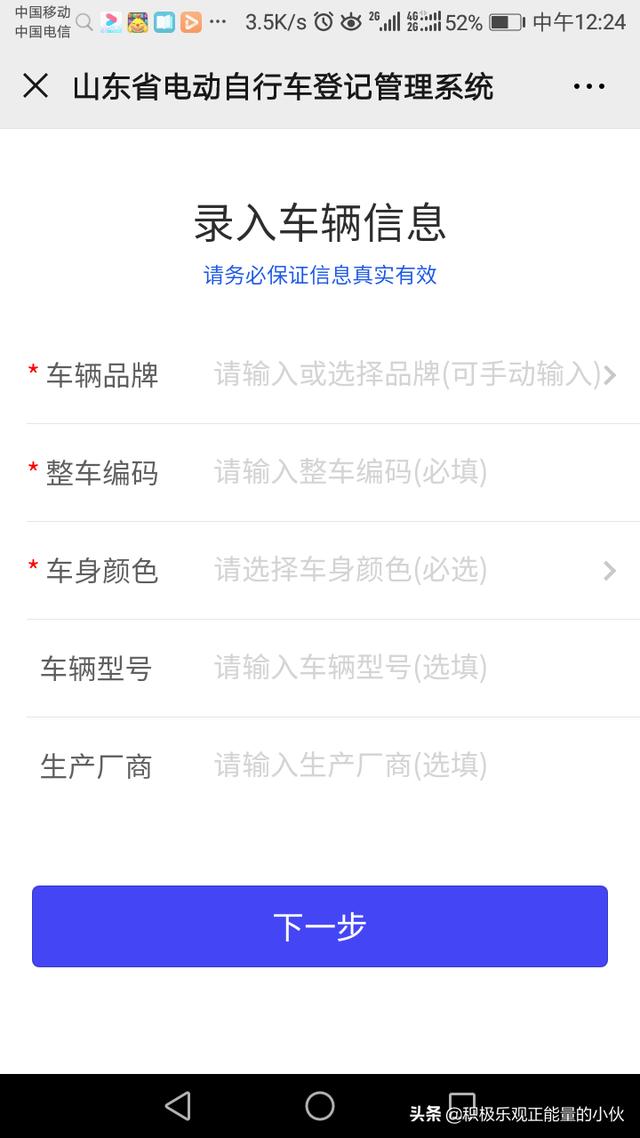Focus the 整车编码 vehicle code field
The width and height of the screenshot is (640, 1138).
[405, 472]
